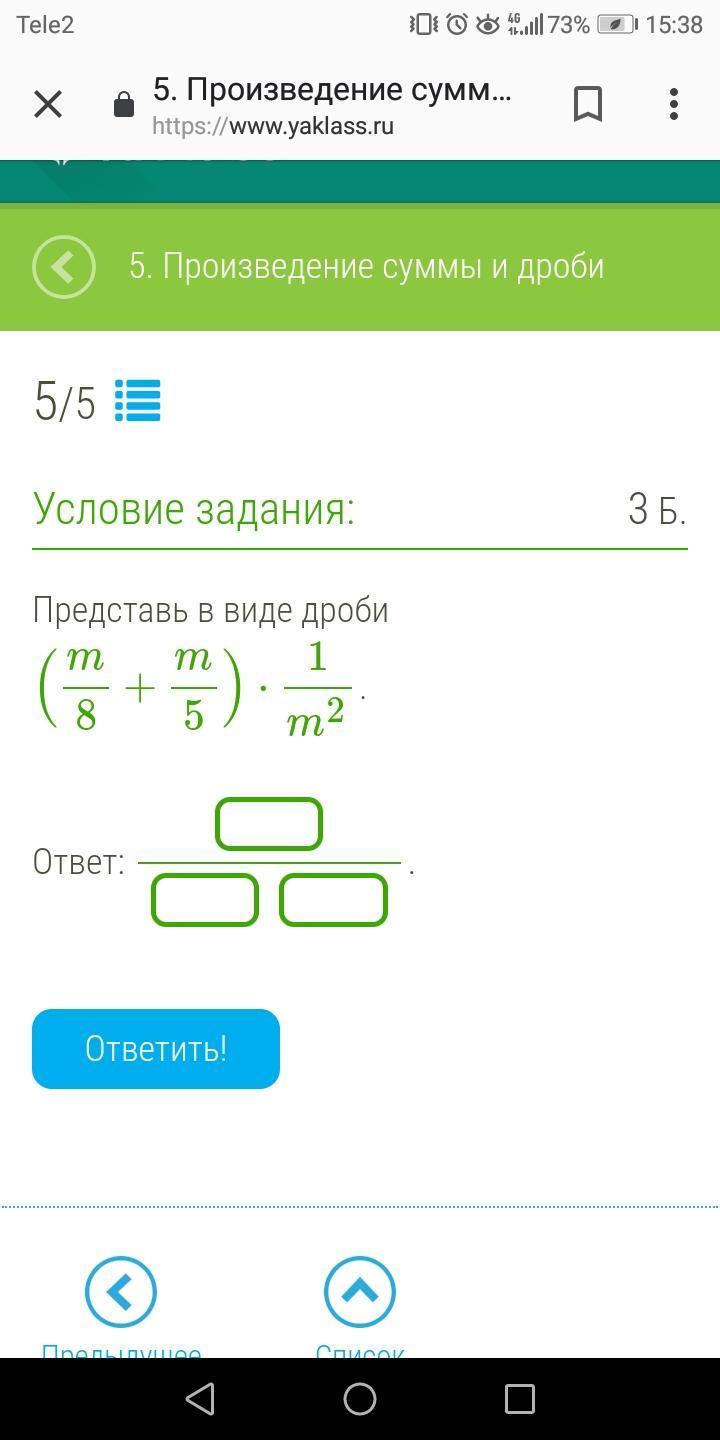720x1440 pixels.
Task: Bookmark this YaKlass page
Action: click(x=588, y=104)
